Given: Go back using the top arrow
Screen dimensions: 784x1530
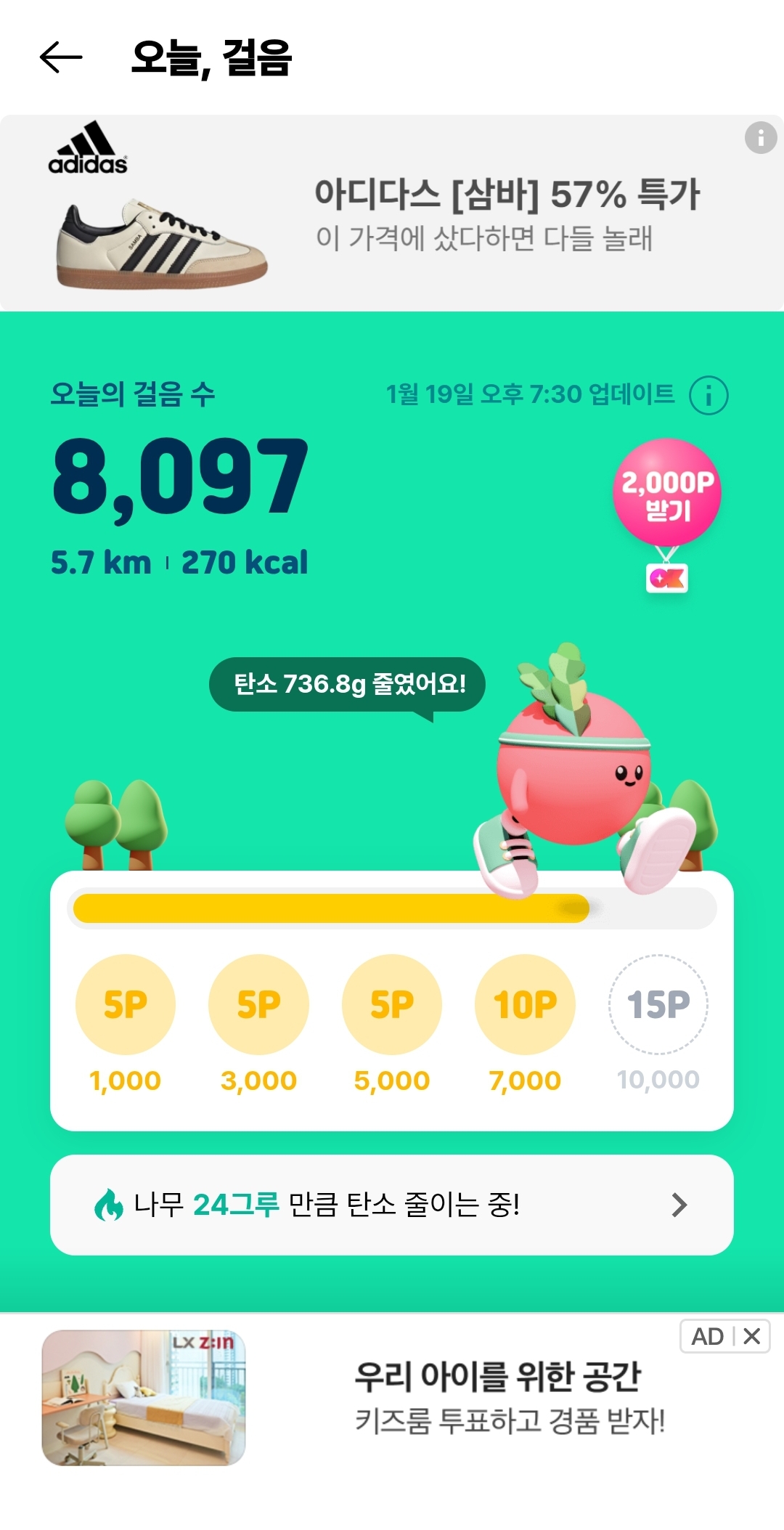Looking at the screenshot, I should tap(61, 57).
